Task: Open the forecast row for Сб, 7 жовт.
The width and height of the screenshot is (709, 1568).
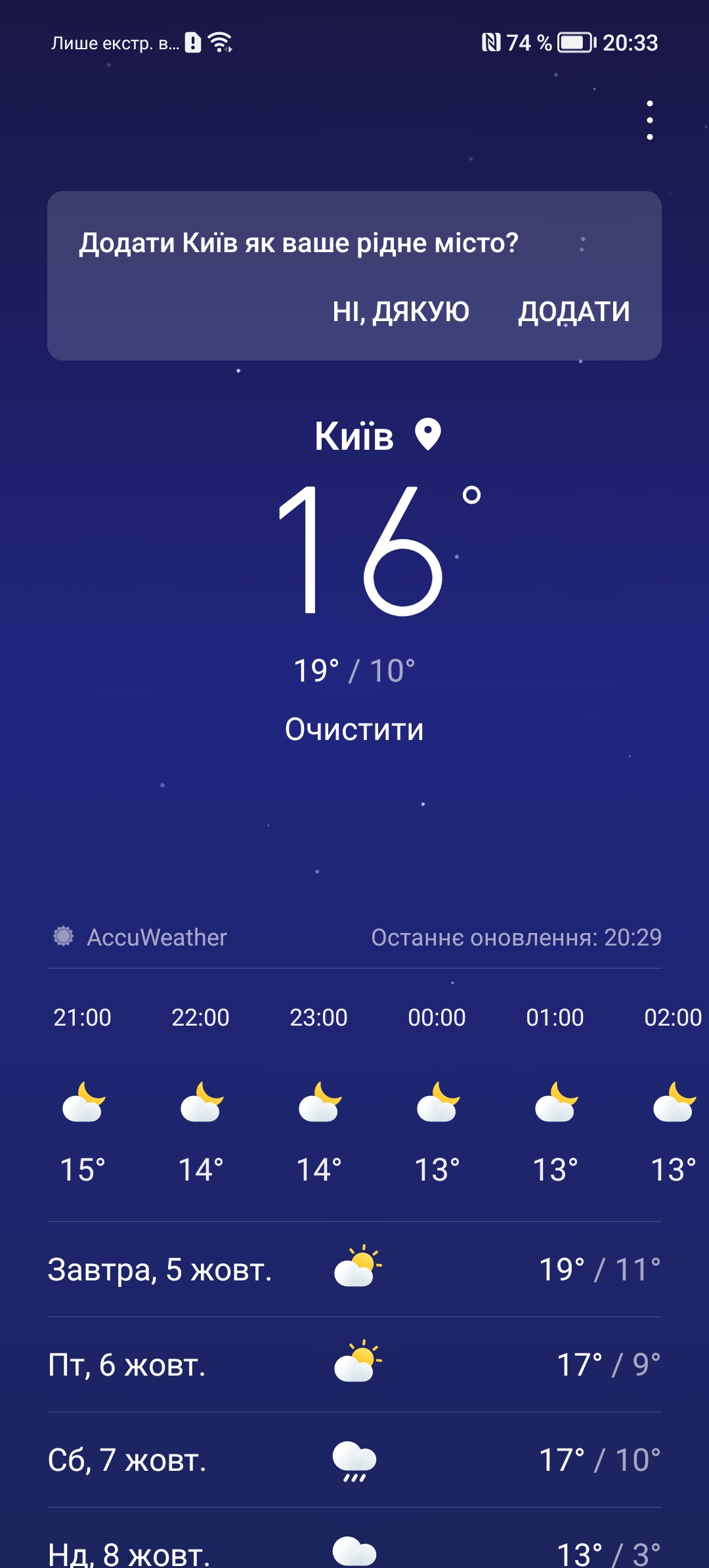Action: tap(354, 1460)
